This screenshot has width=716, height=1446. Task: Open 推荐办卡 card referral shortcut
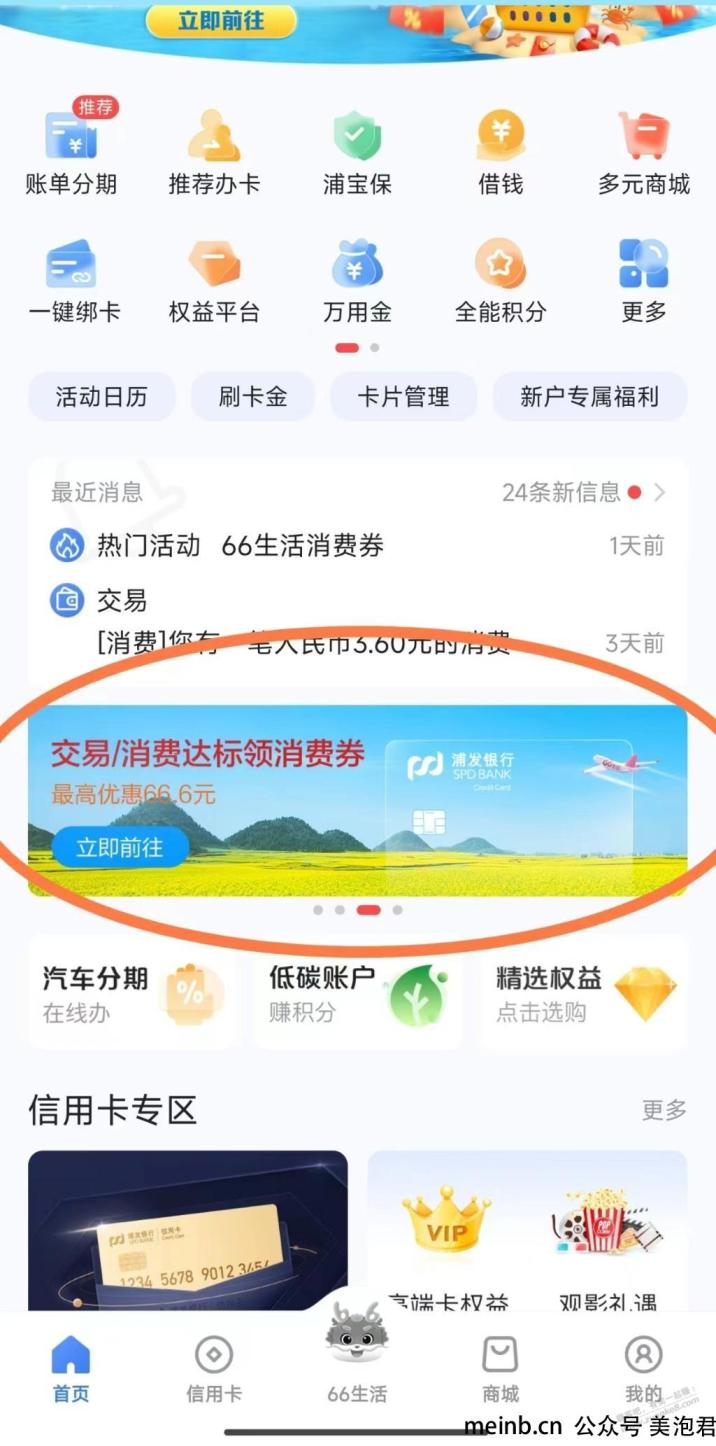214,150
